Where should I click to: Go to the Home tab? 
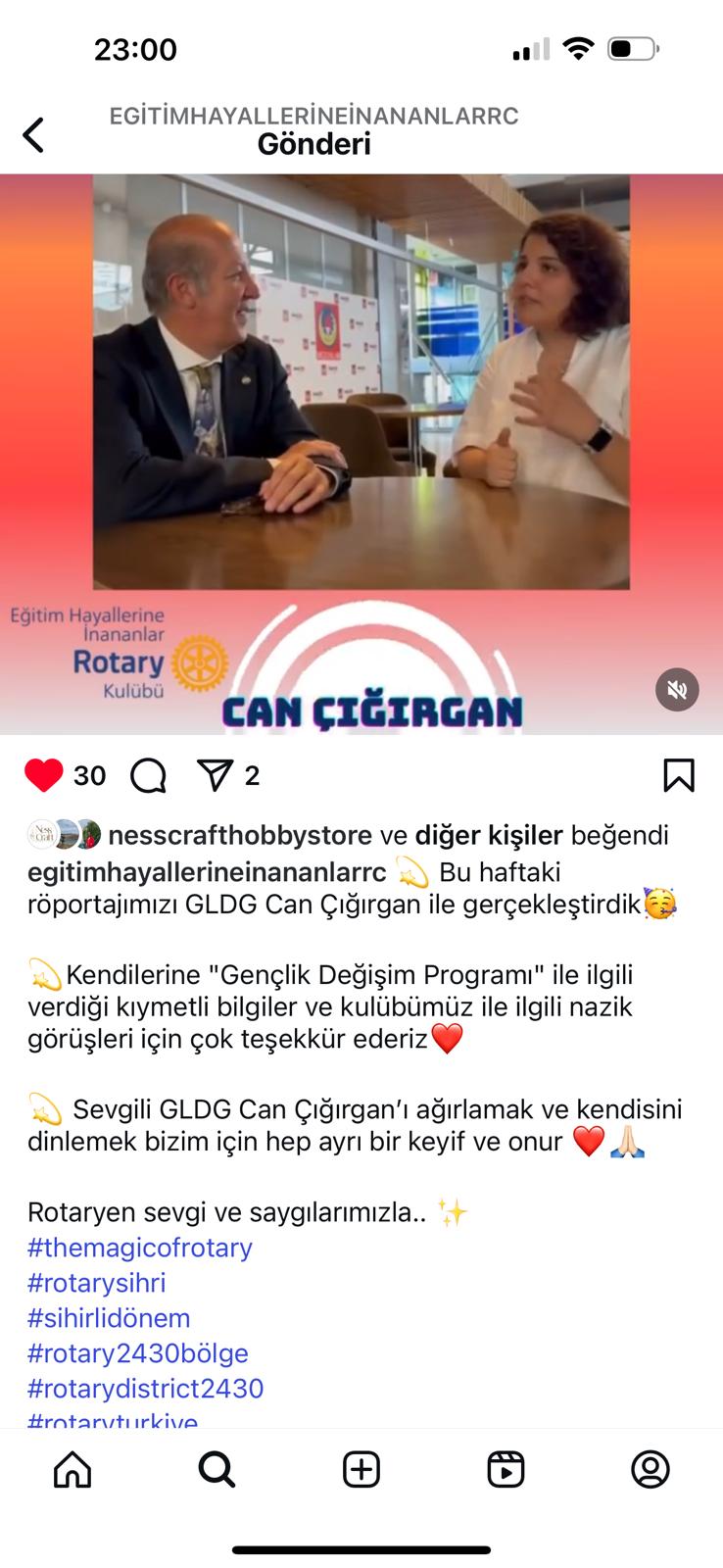click(x=72, y=1469)
